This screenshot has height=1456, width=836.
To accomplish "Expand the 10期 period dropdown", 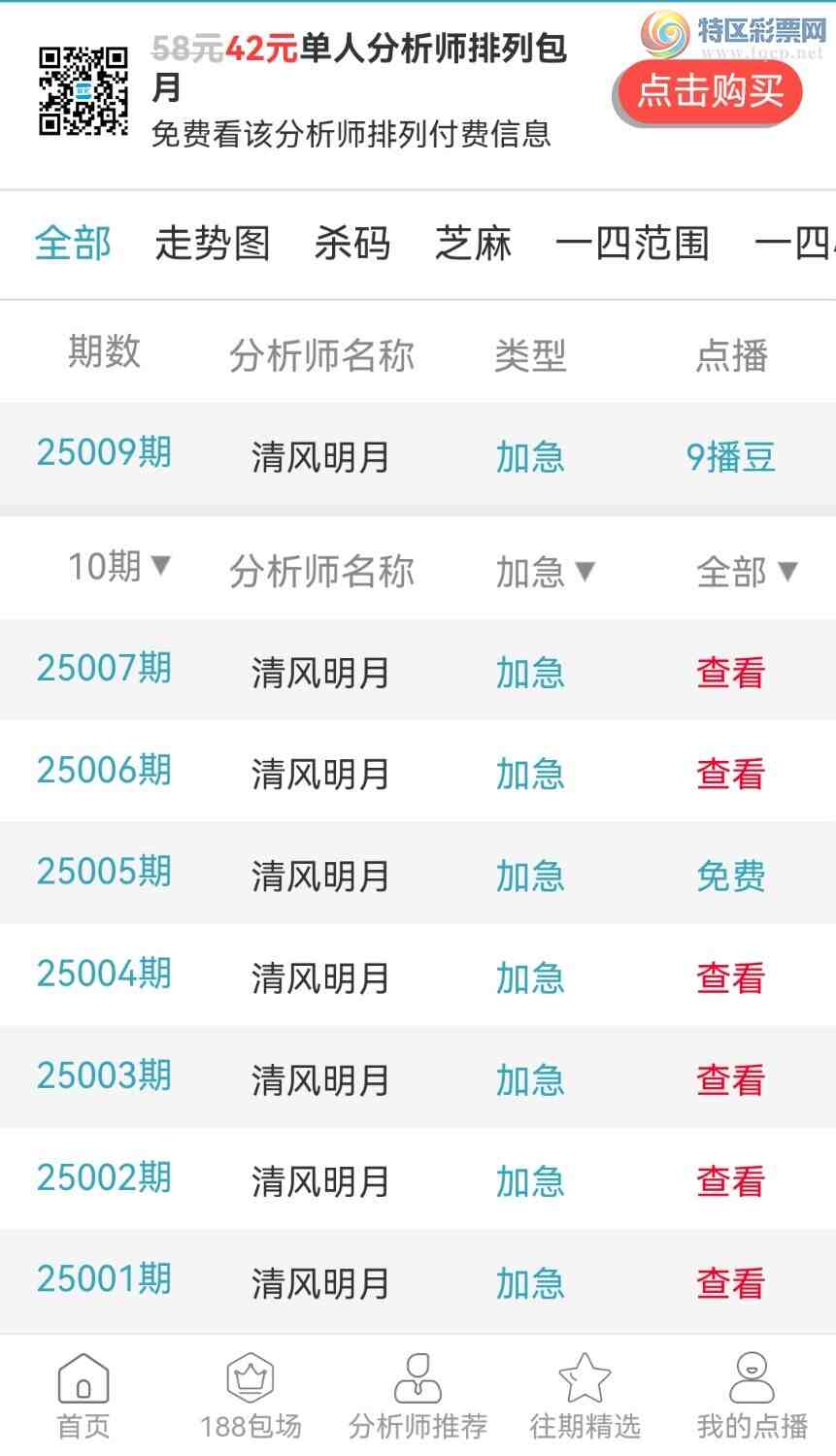I will pos(118,567).
